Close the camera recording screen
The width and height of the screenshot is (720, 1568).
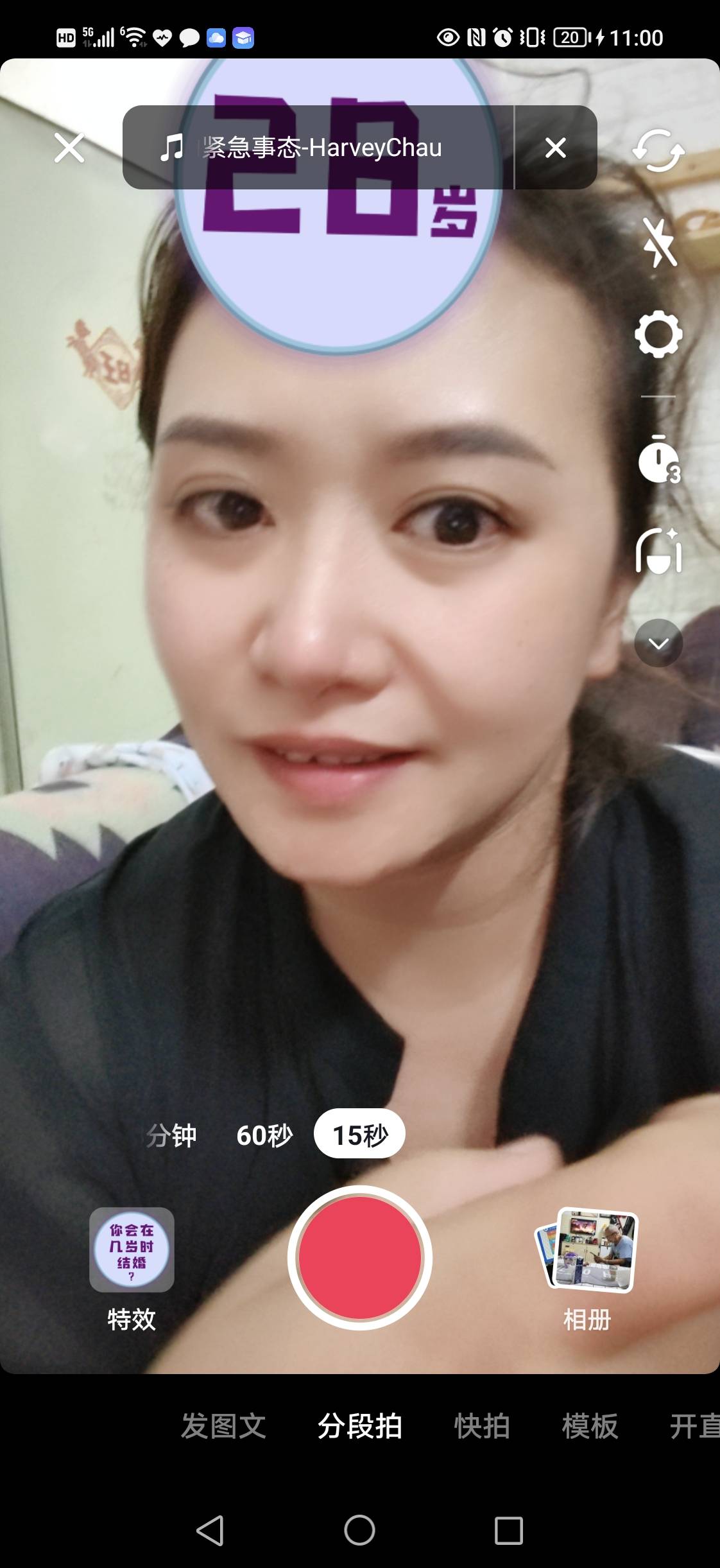(x=69, y=148)
